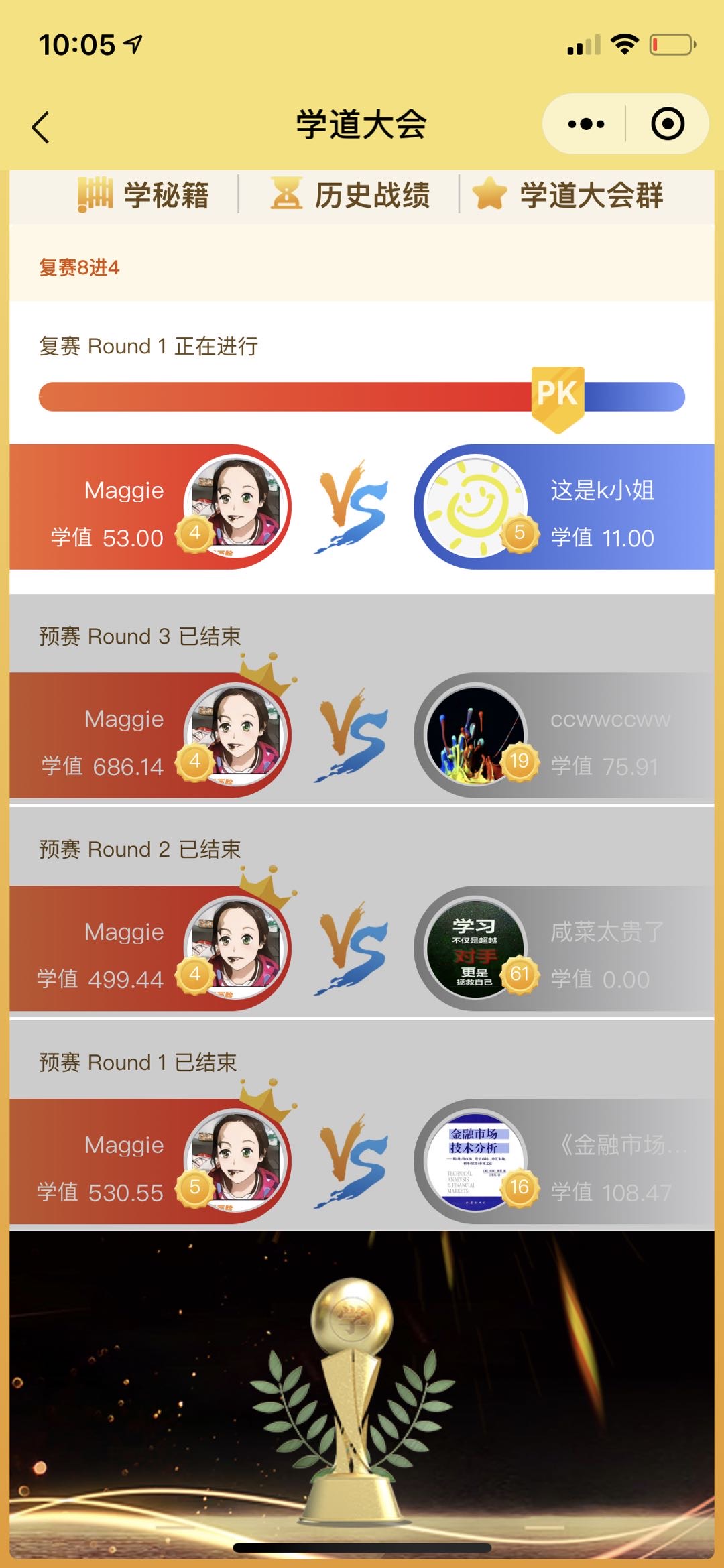Open Maggie's card in 复赛 Round 1
Viewport: 724px width, 1568px height.
pyautogui.click(x=151, y=507)
